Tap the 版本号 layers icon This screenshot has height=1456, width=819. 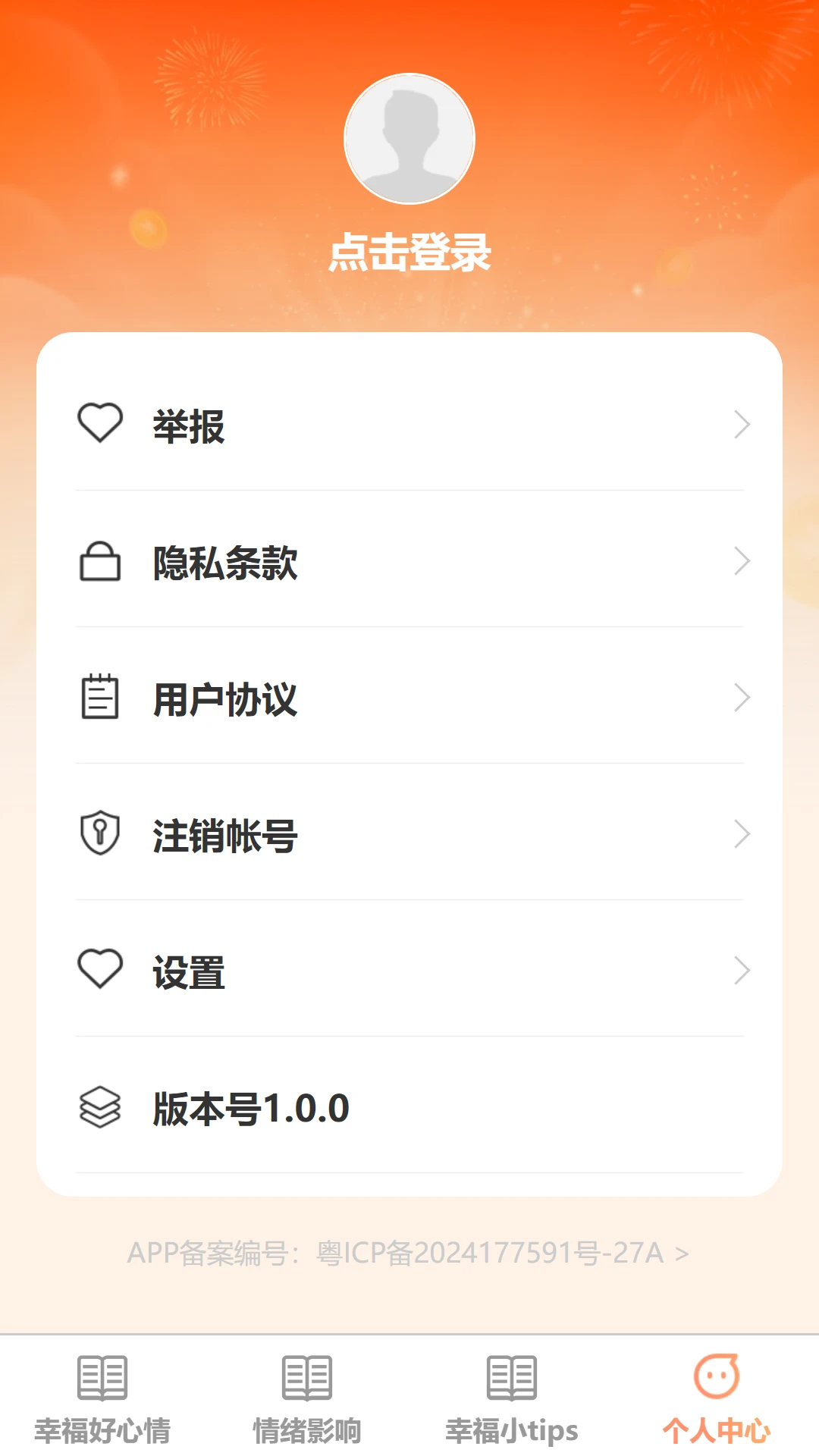pyautogui.click(x=101, y=1107)
